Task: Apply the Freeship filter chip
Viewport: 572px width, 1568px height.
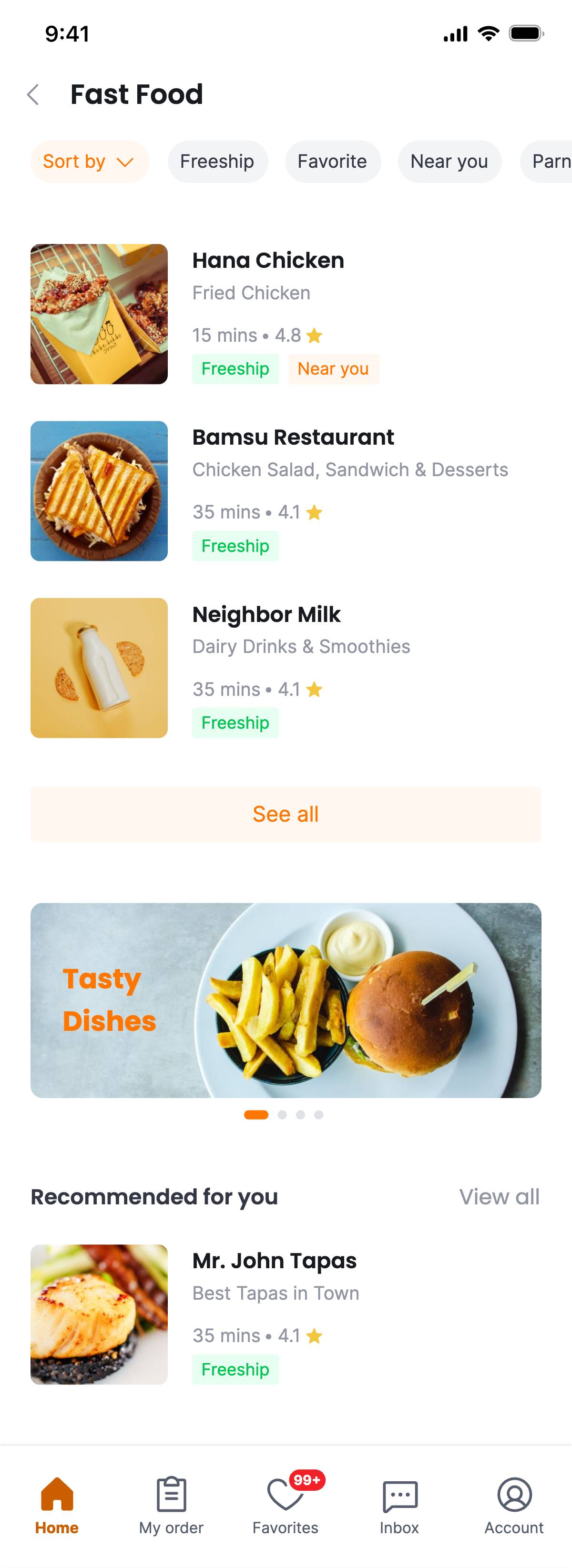Action: point(217,162)
